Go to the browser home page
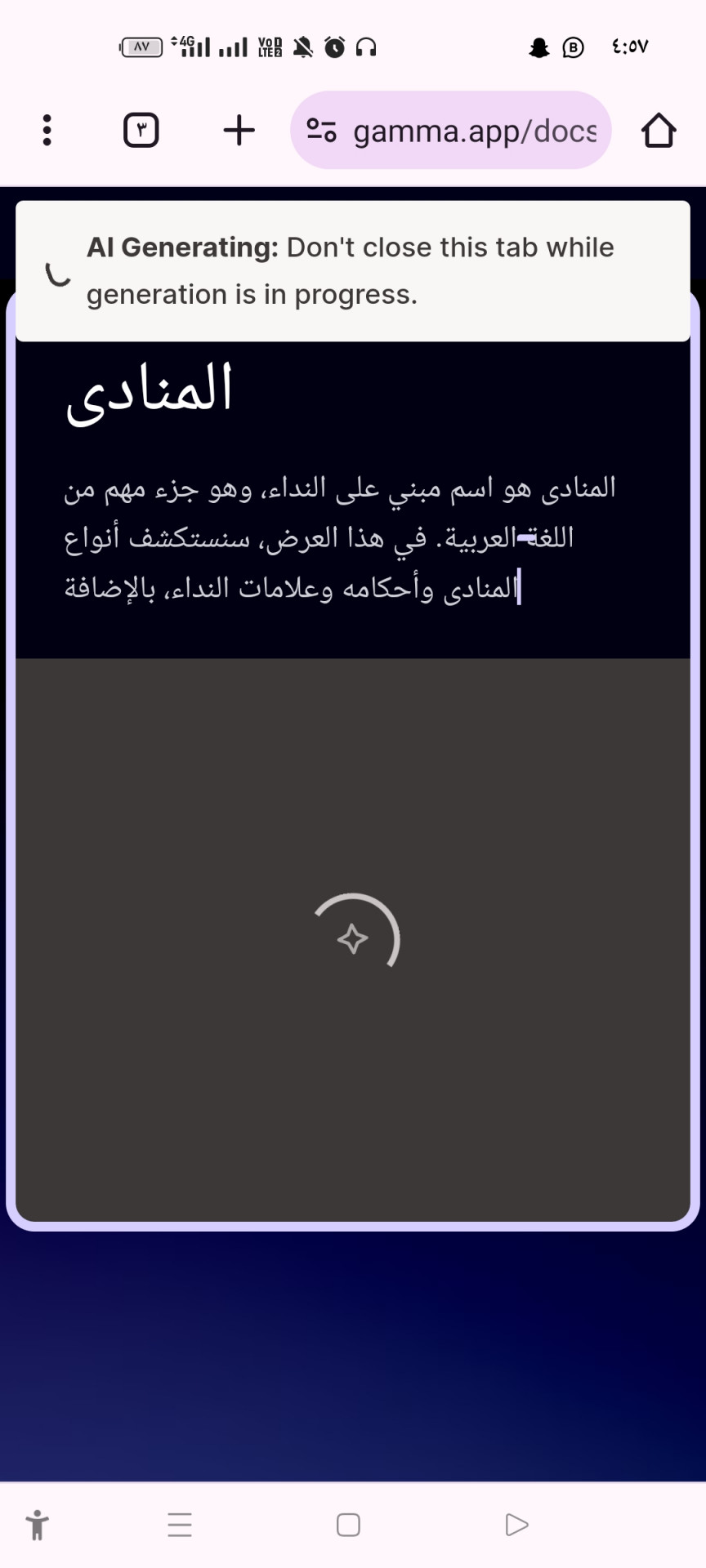 tap(658, 131)
